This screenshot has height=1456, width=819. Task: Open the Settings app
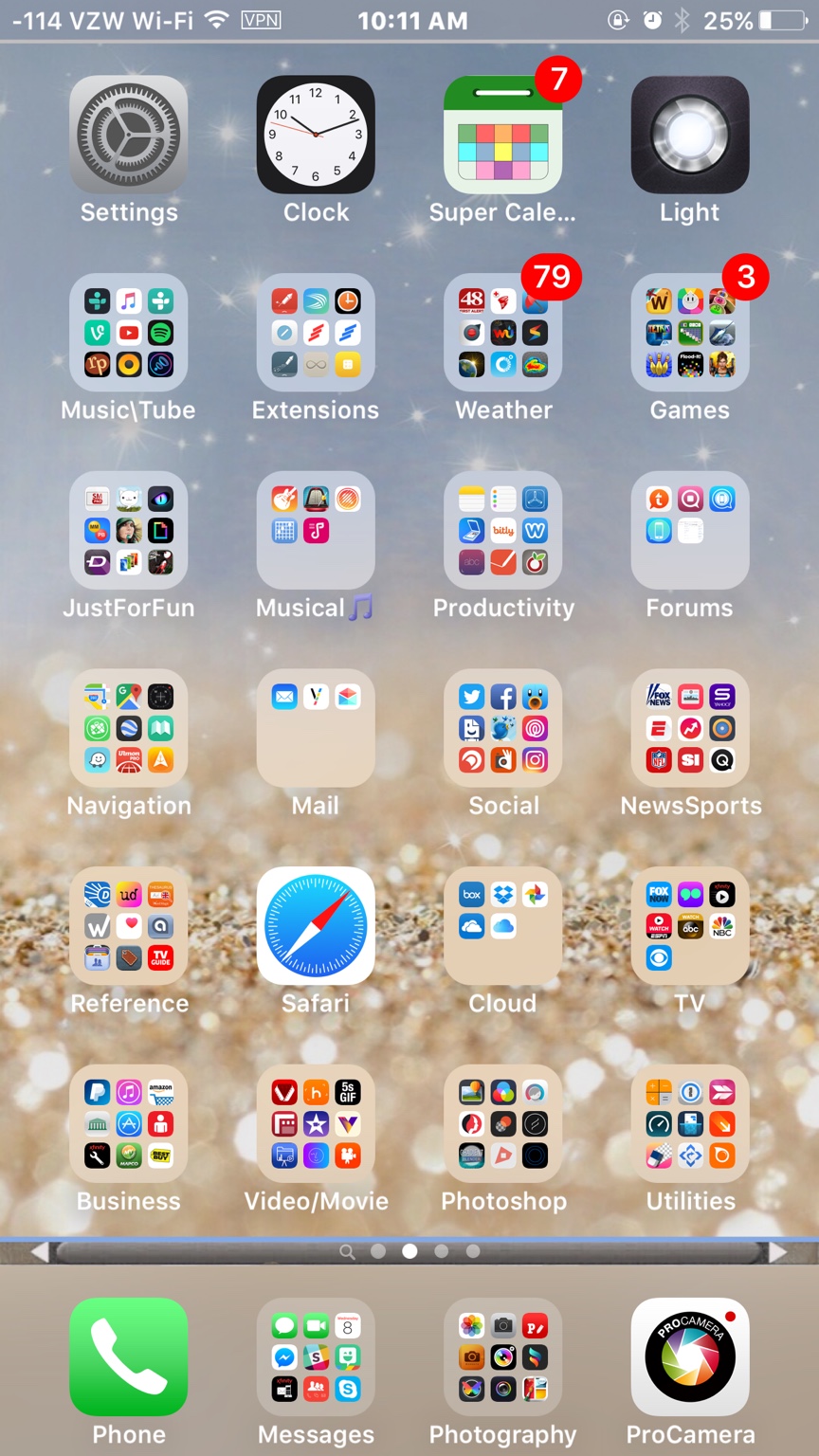(128, 135)
